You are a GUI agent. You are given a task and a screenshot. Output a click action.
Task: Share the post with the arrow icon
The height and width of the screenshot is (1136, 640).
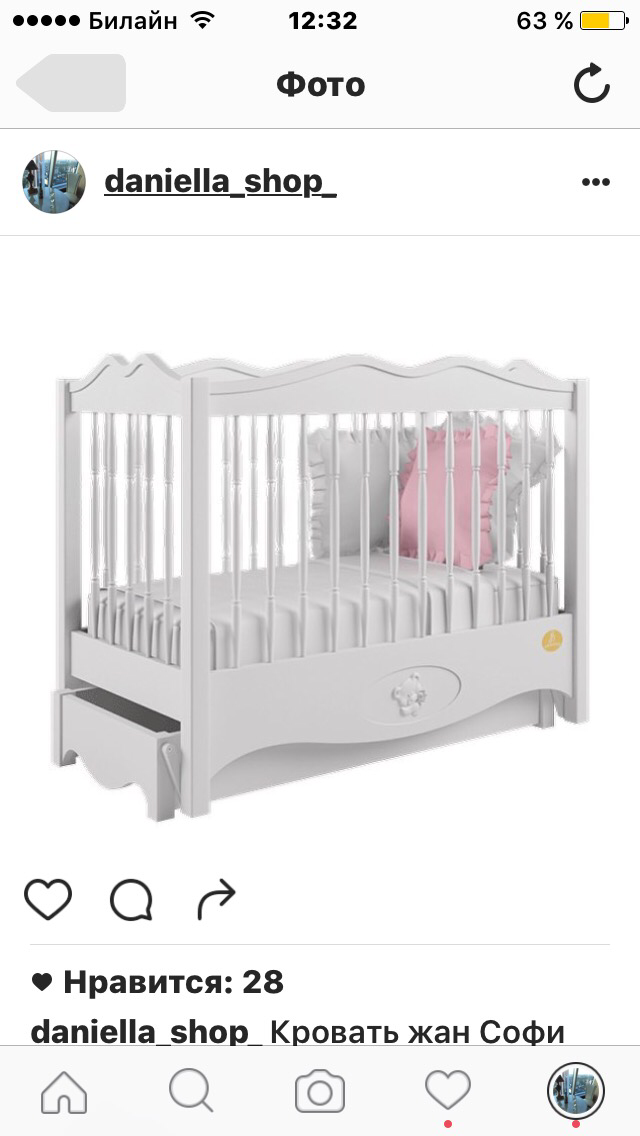pyautogui.click(x=215, y=899)
